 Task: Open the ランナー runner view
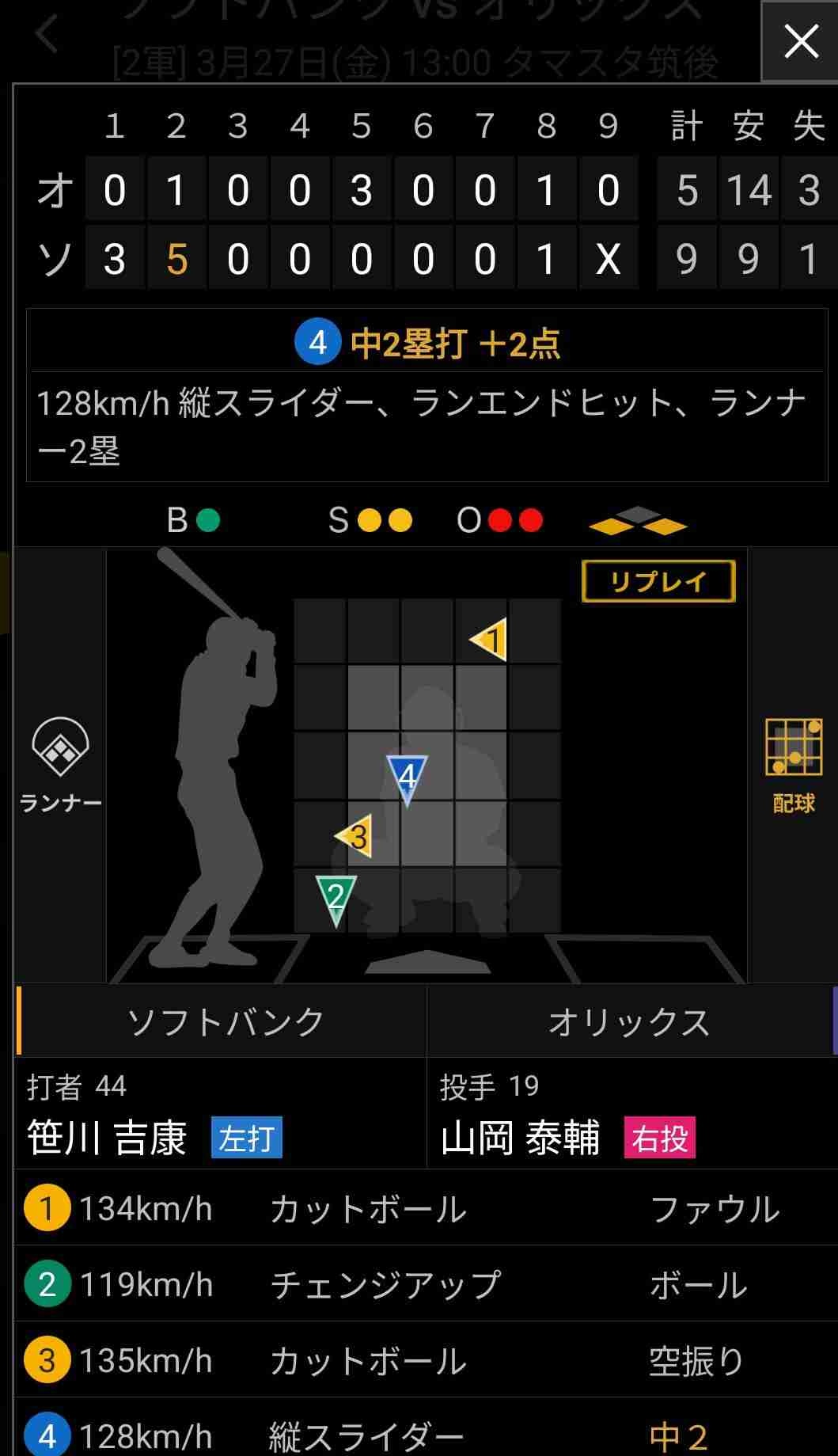point(60,764)
